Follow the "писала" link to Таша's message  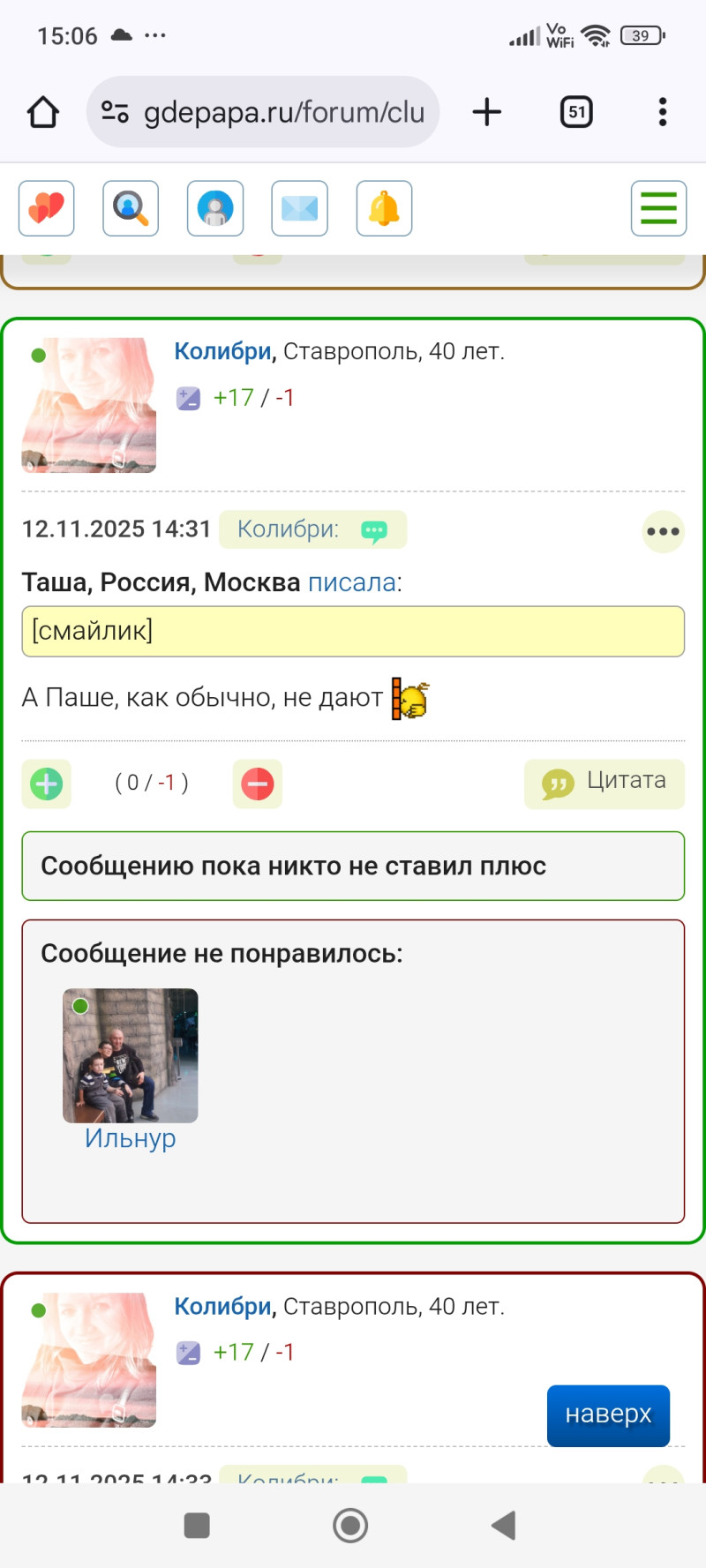(351, 582)
